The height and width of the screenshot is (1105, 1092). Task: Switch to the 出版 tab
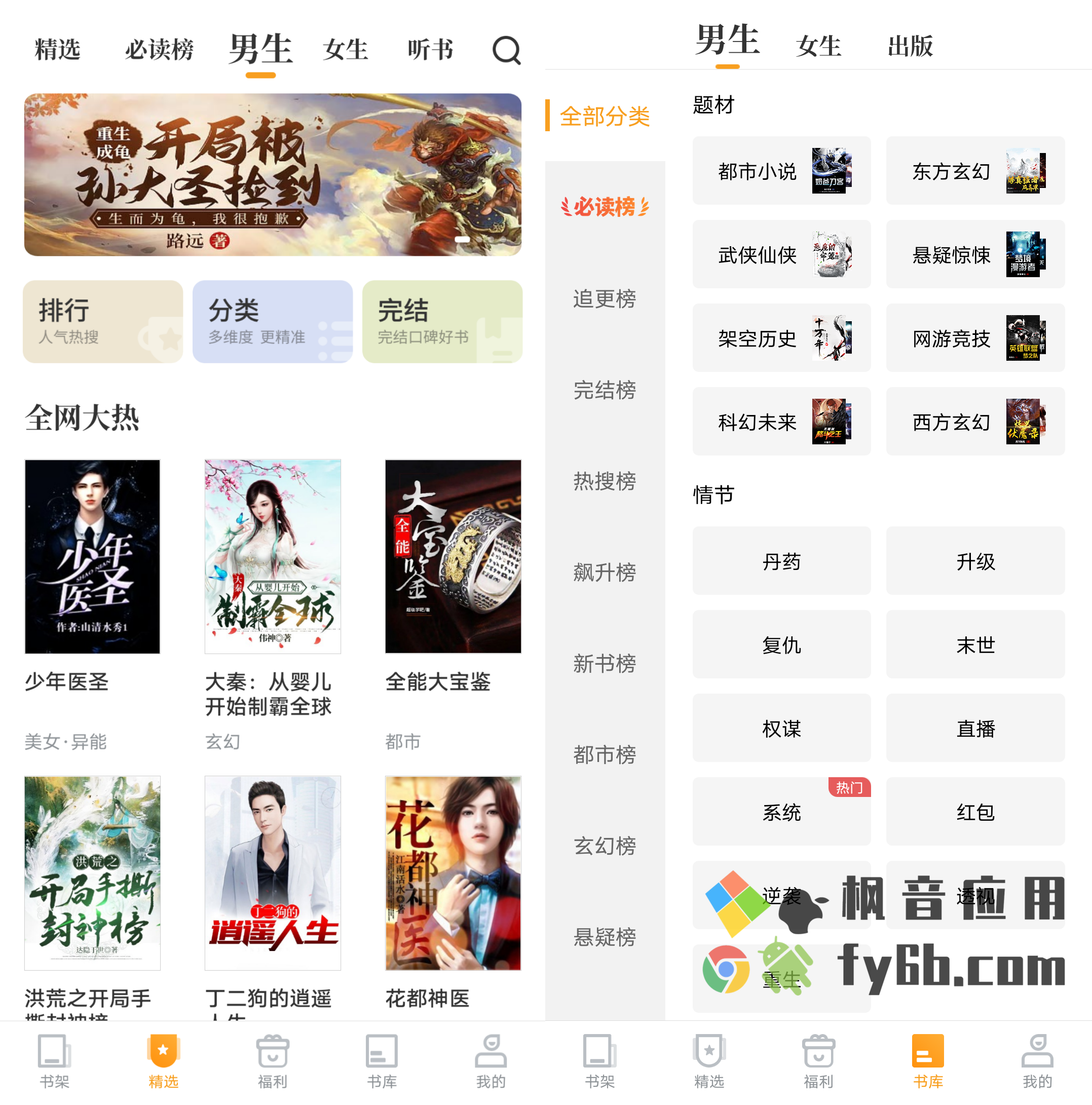click(910, 46)
